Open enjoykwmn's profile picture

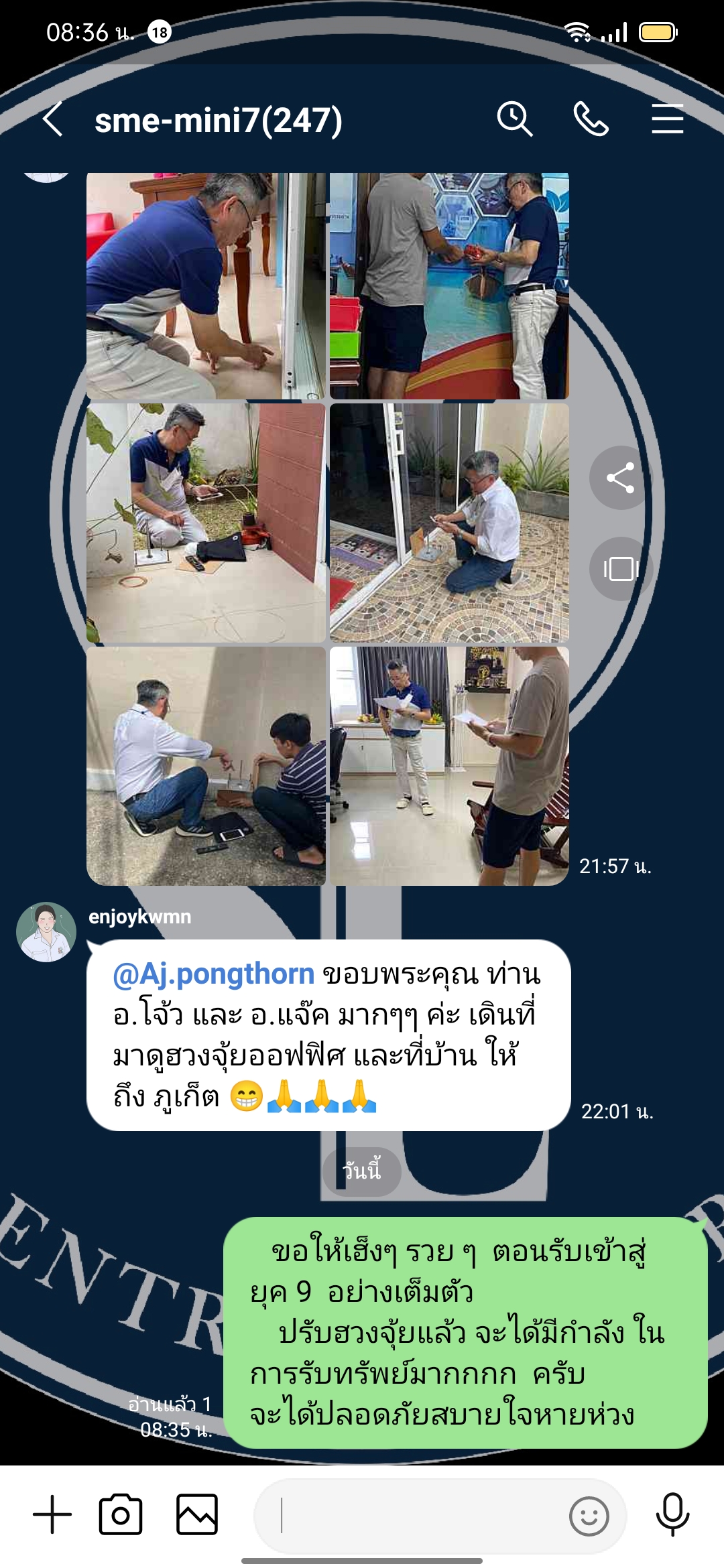coord(46,932)
